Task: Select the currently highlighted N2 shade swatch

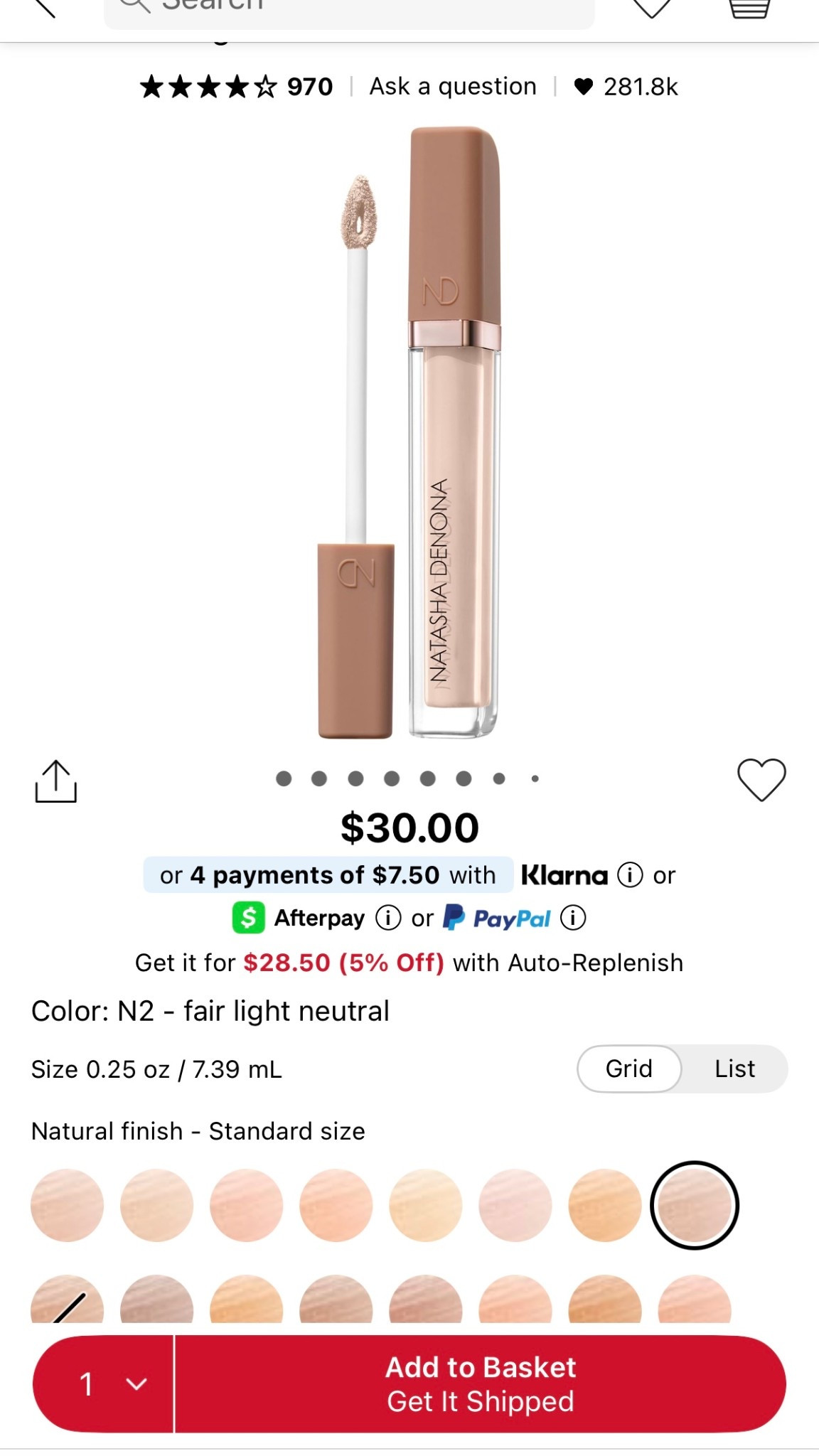Action: [695, 1205]
